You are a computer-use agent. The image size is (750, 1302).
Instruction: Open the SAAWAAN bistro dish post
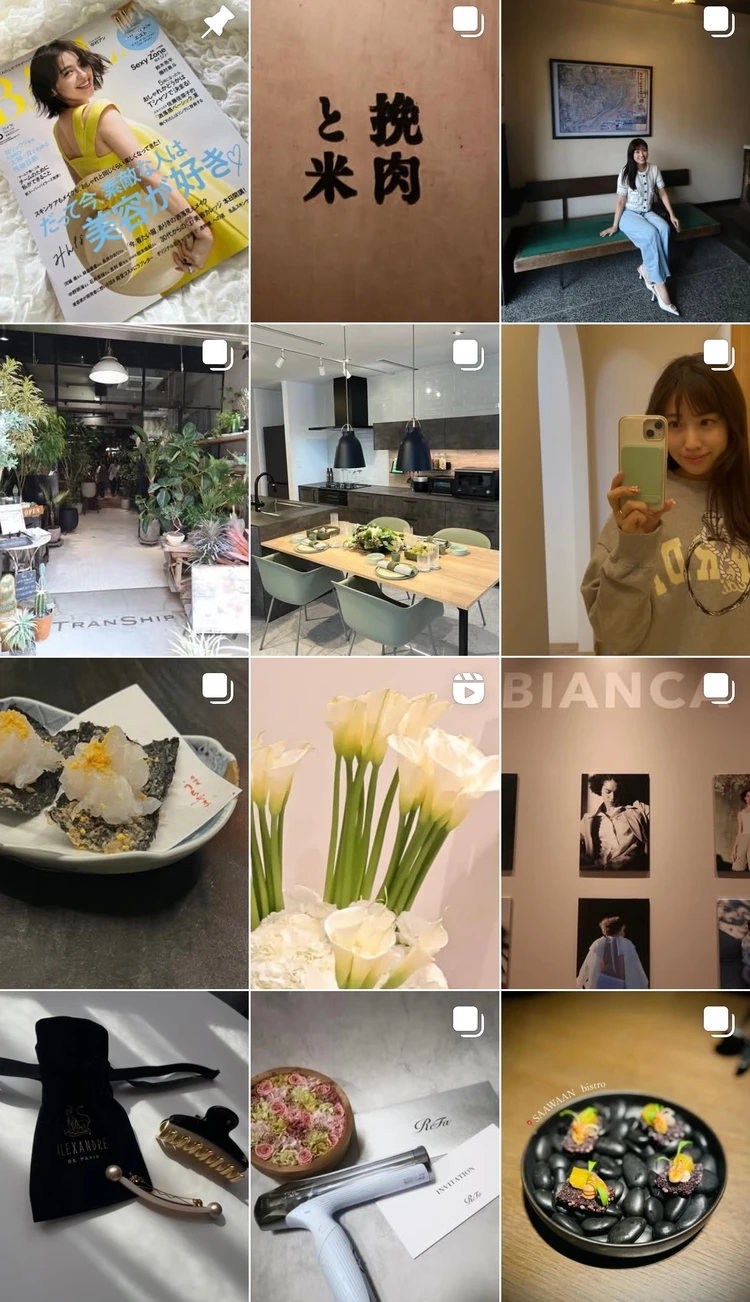(x=626, y=1146)
